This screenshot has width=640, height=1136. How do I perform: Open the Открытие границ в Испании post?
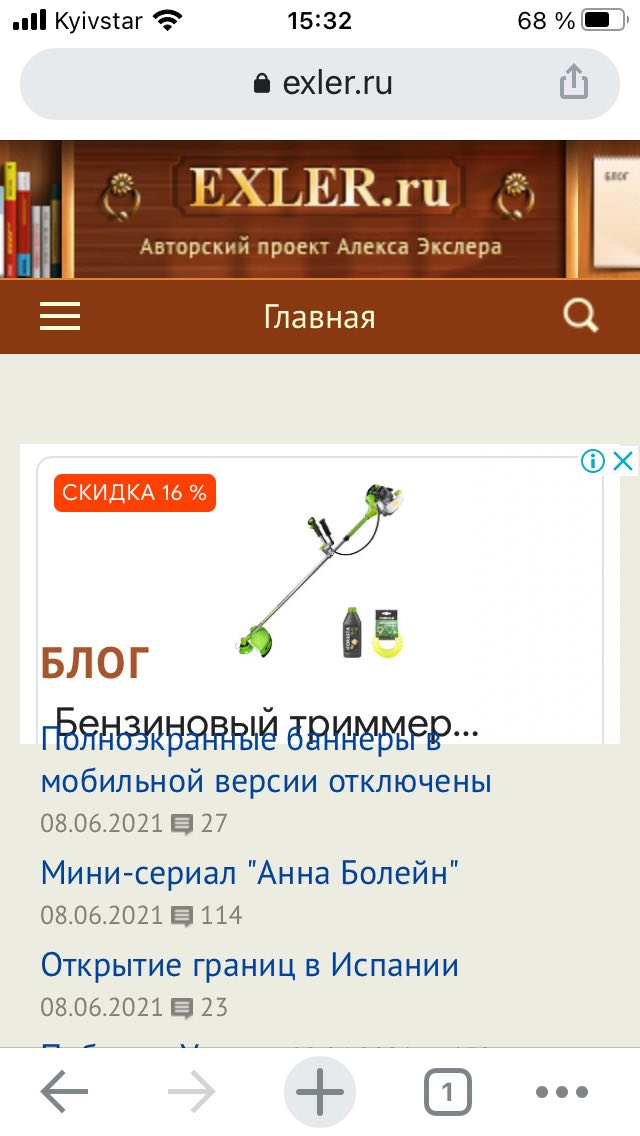(x=250, y=965)
